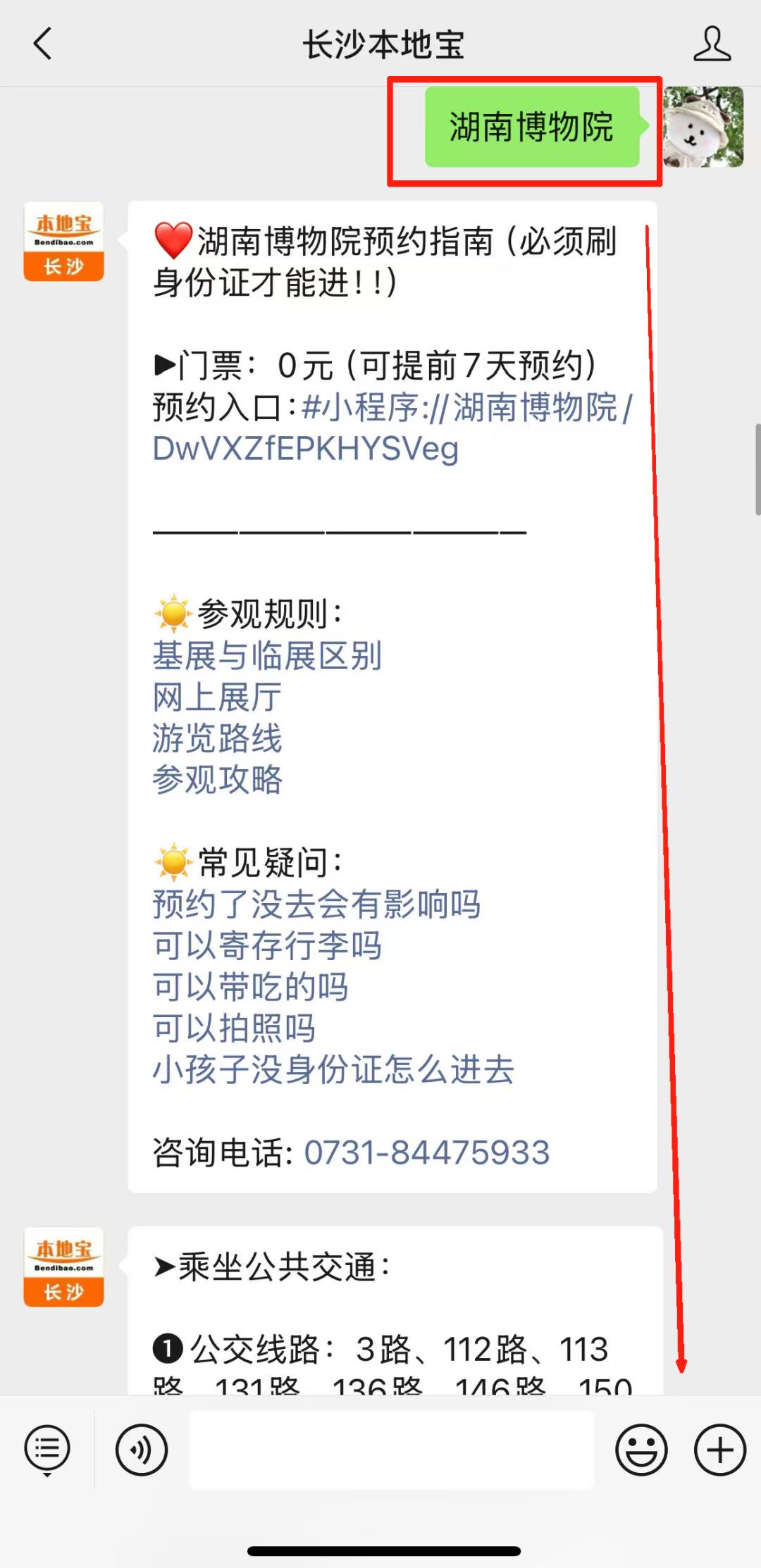761x1568 pixels.
Task: Open the 参观攻略 link
Action: (217, 780)
